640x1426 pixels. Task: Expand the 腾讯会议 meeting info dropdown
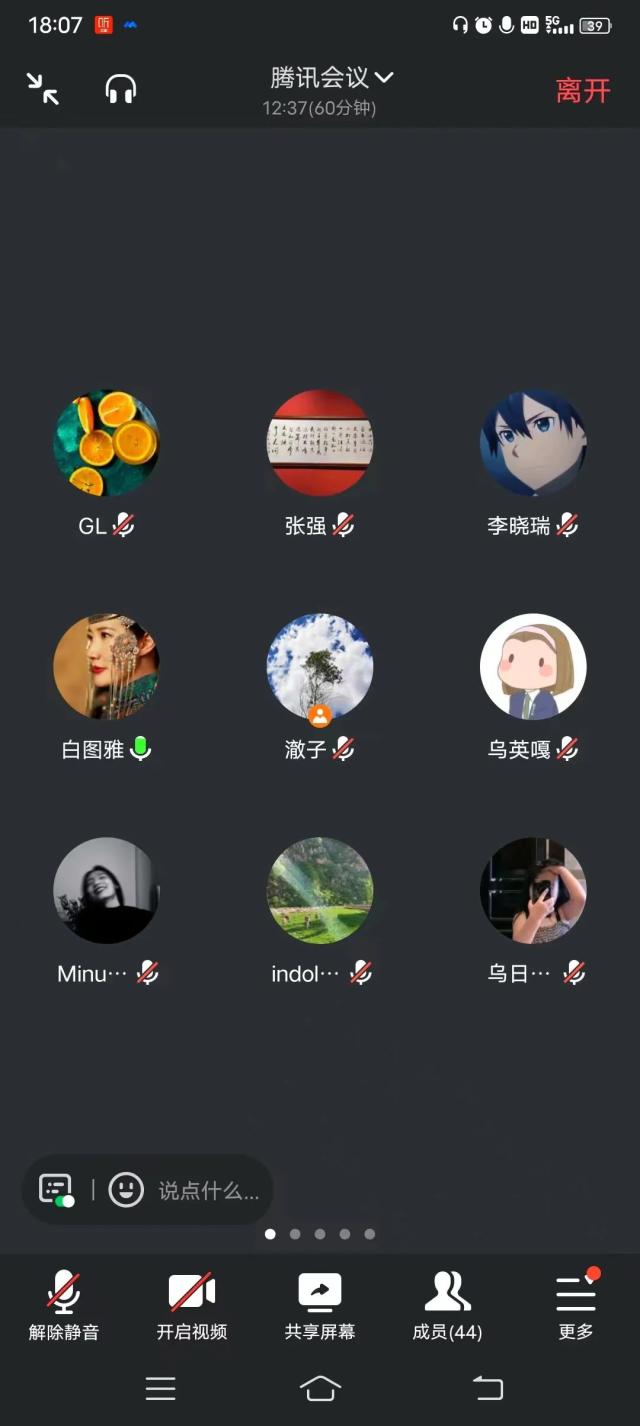click(x=331, y=78)
